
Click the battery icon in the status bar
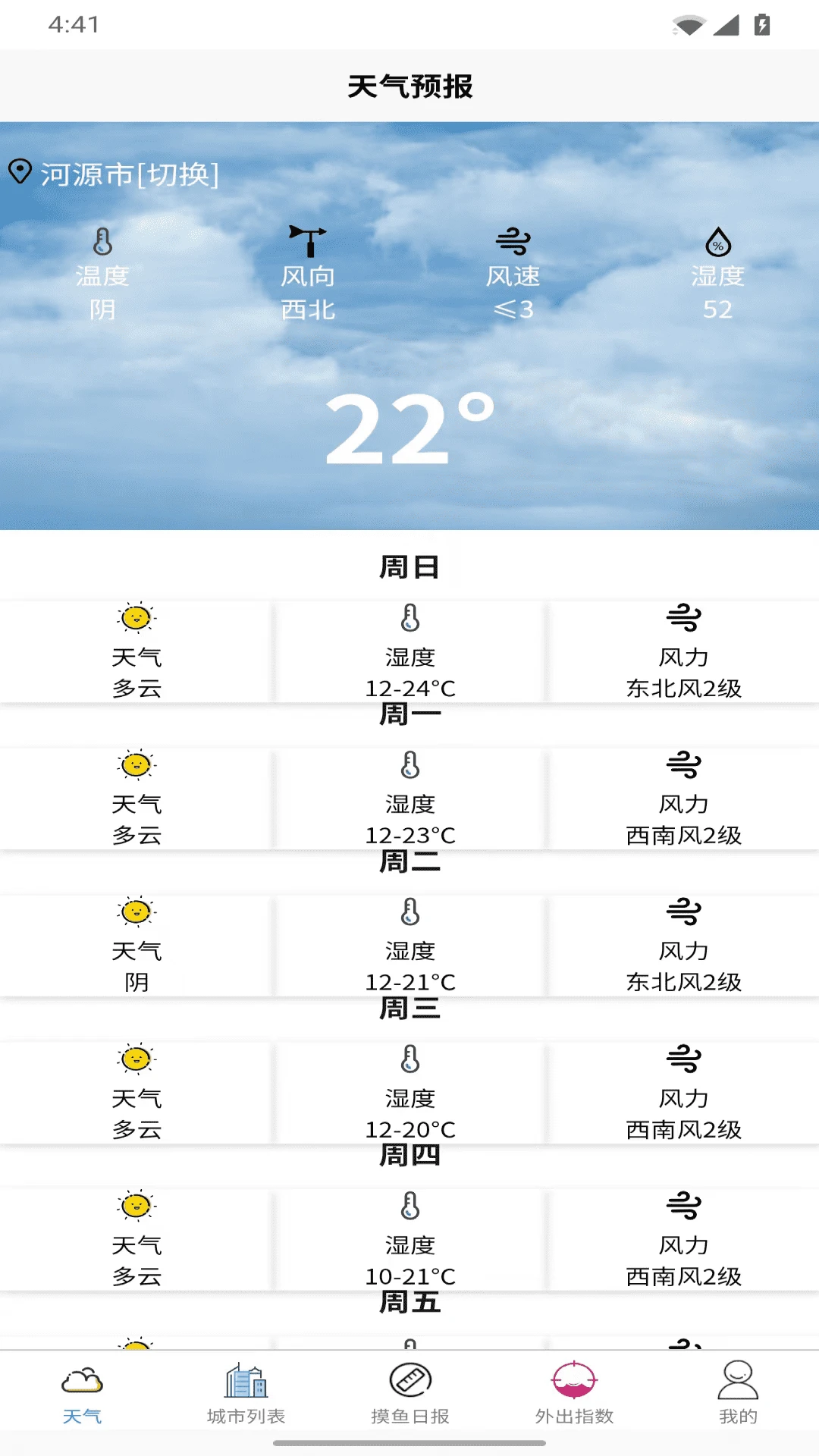point(761,23)
